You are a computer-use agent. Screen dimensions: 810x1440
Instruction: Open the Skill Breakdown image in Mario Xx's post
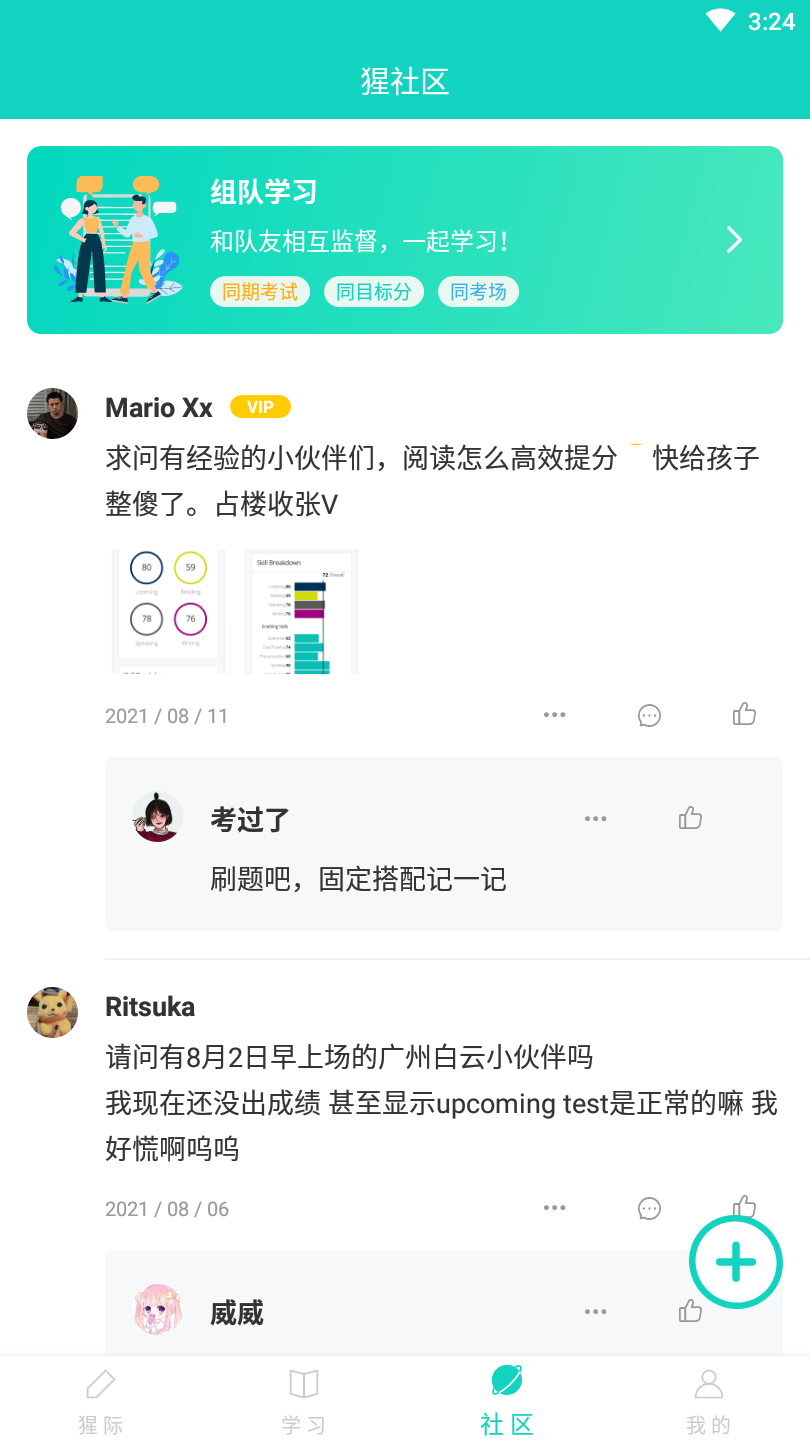point(302,610)
